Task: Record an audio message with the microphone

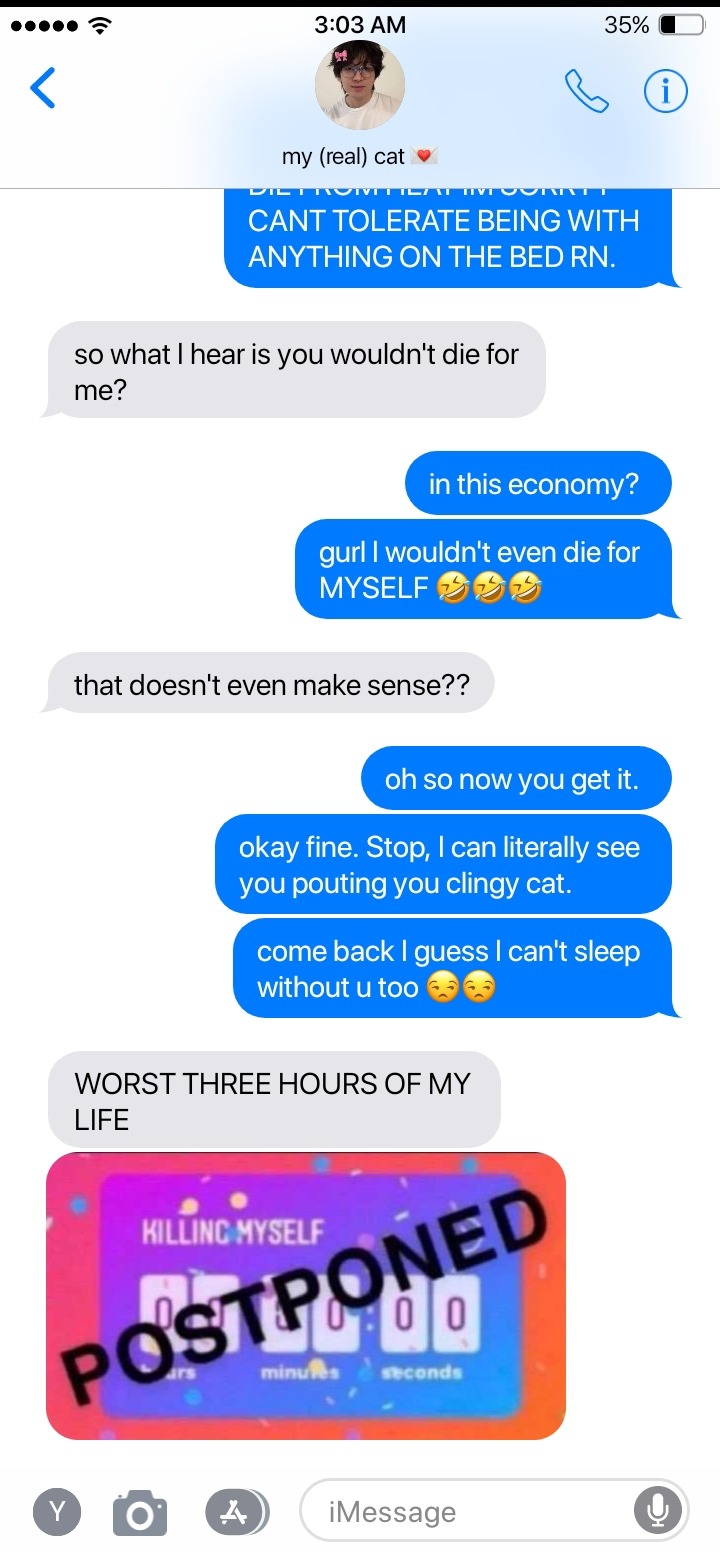Action: coord(658,1511)
